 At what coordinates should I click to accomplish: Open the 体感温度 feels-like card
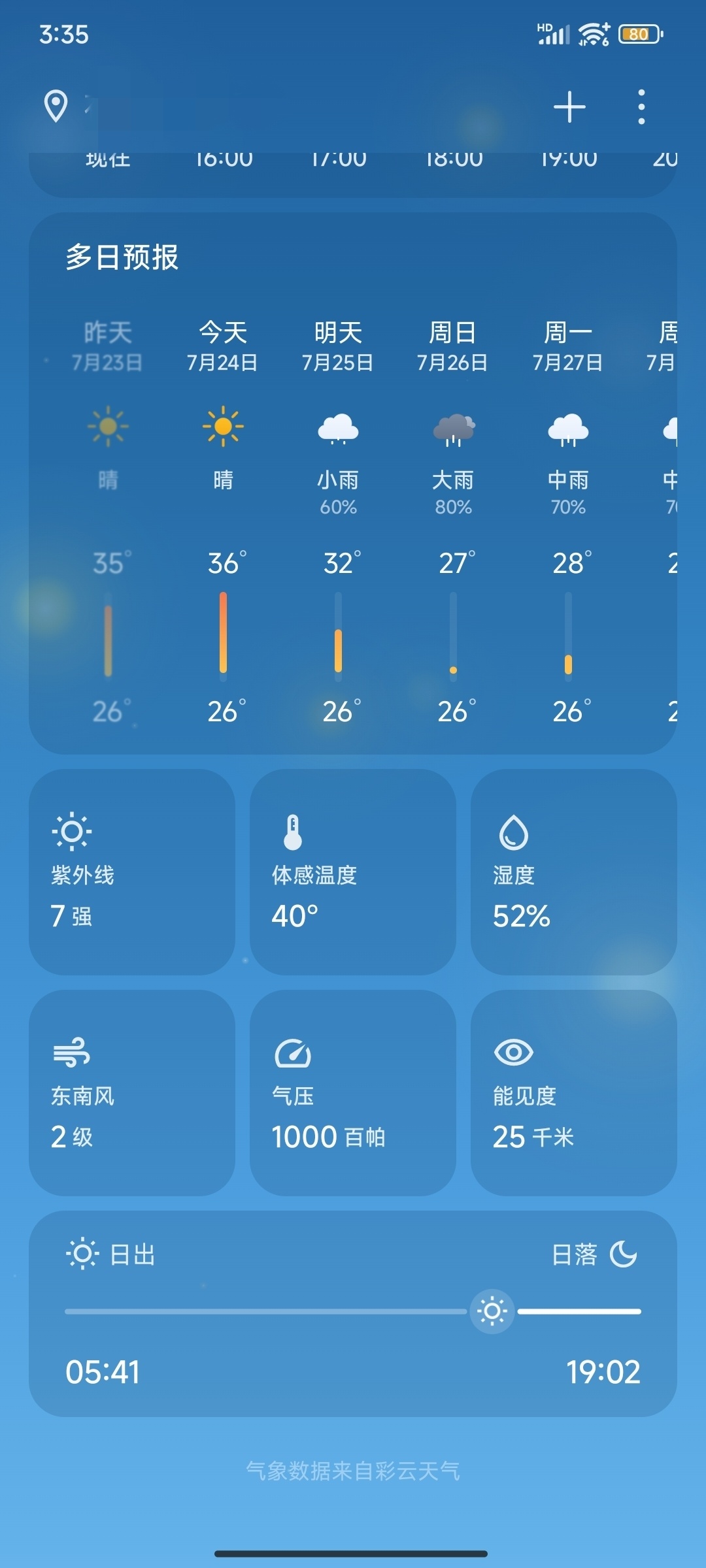point(353,872)
